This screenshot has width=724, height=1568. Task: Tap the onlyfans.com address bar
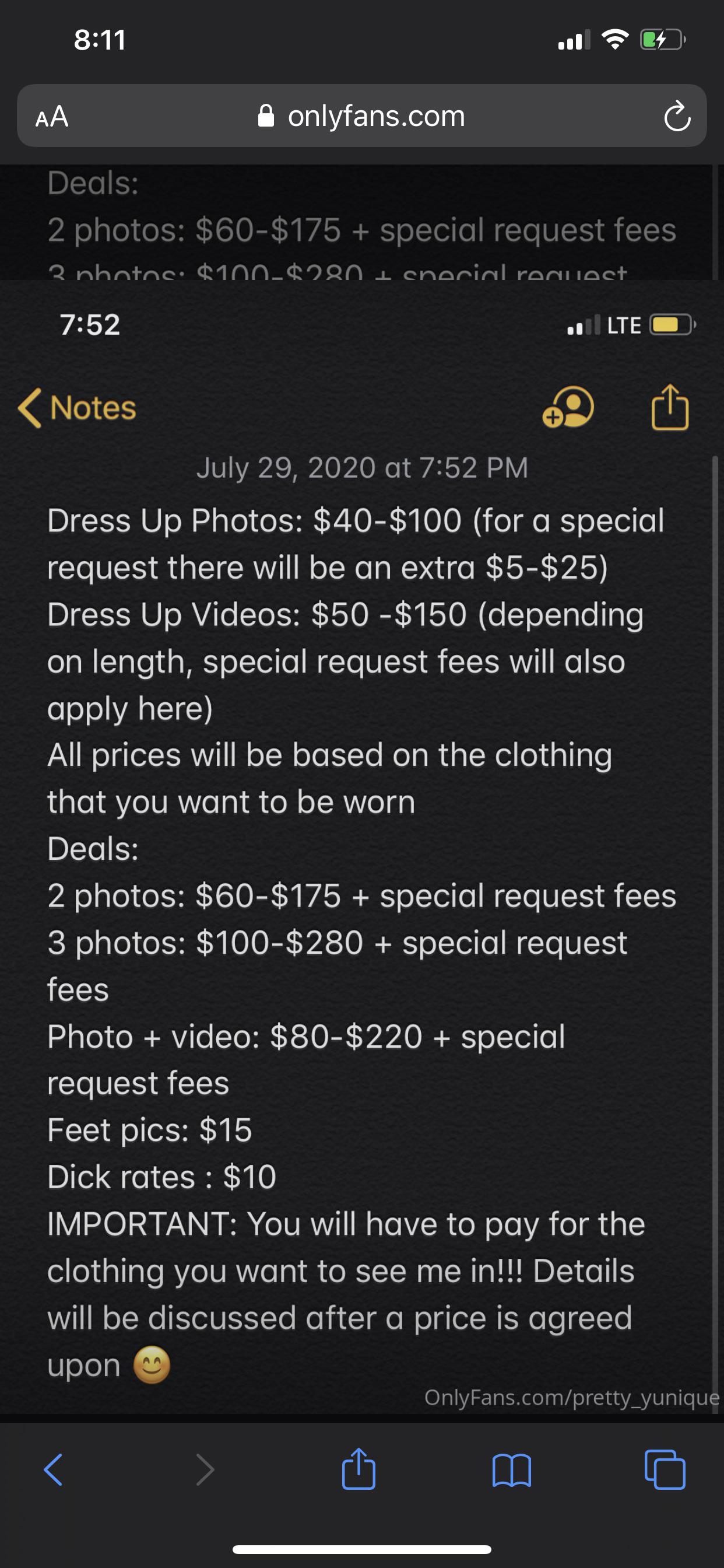coord(363,116)
